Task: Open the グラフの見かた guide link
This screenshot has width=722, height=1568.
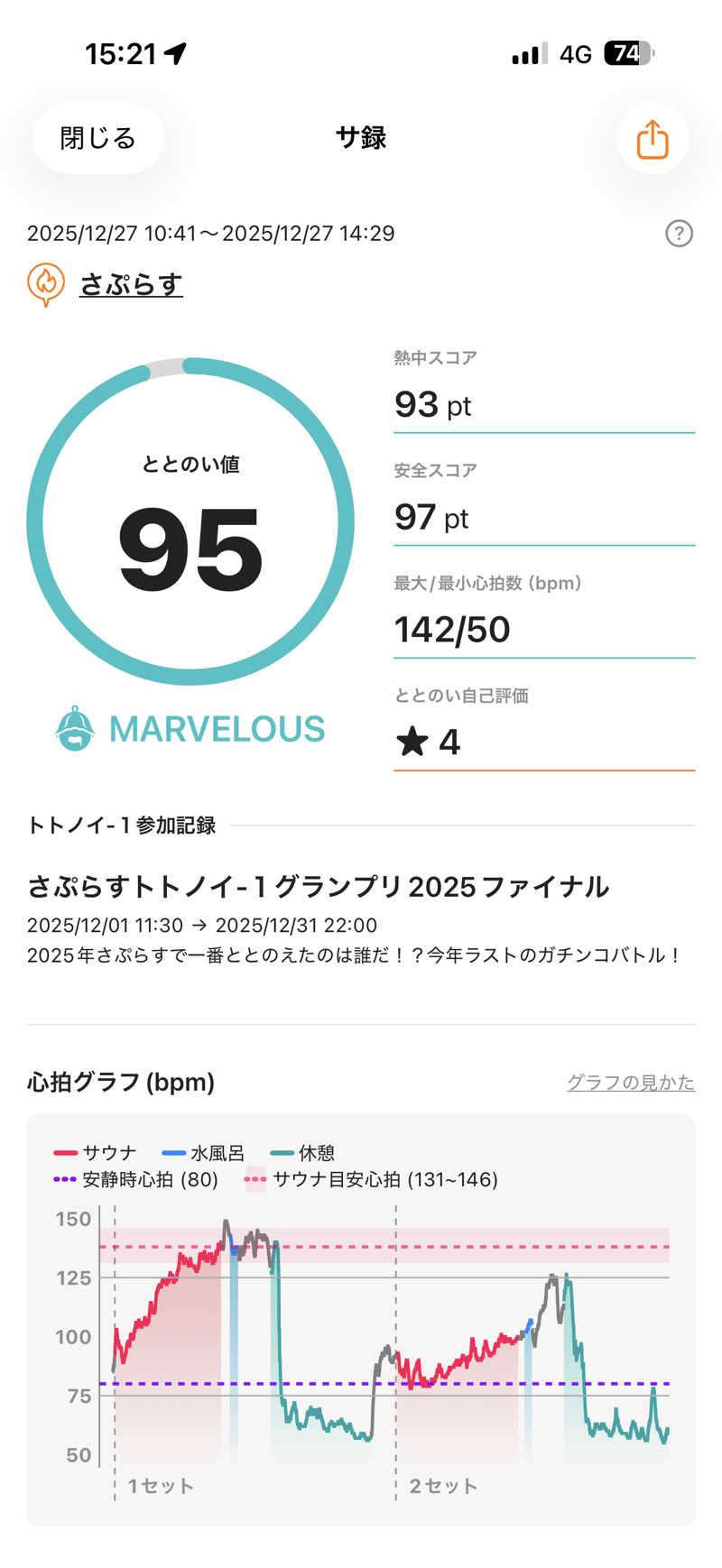Action: pyautogui.click(x=630, y=1082)
